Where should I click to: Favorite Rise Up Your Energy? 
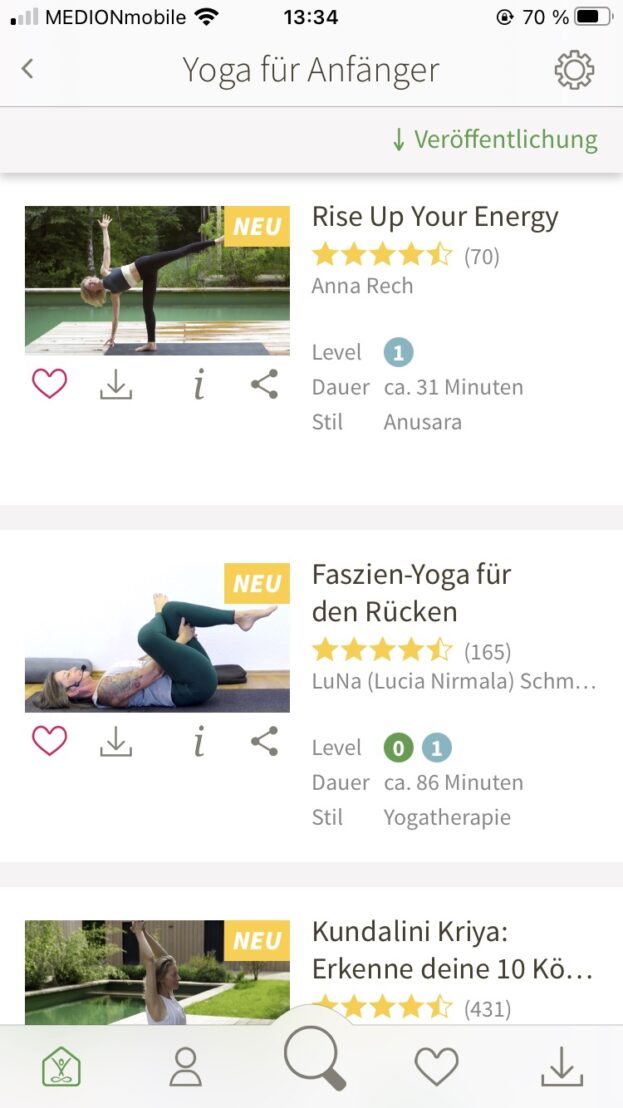[49, 384]
